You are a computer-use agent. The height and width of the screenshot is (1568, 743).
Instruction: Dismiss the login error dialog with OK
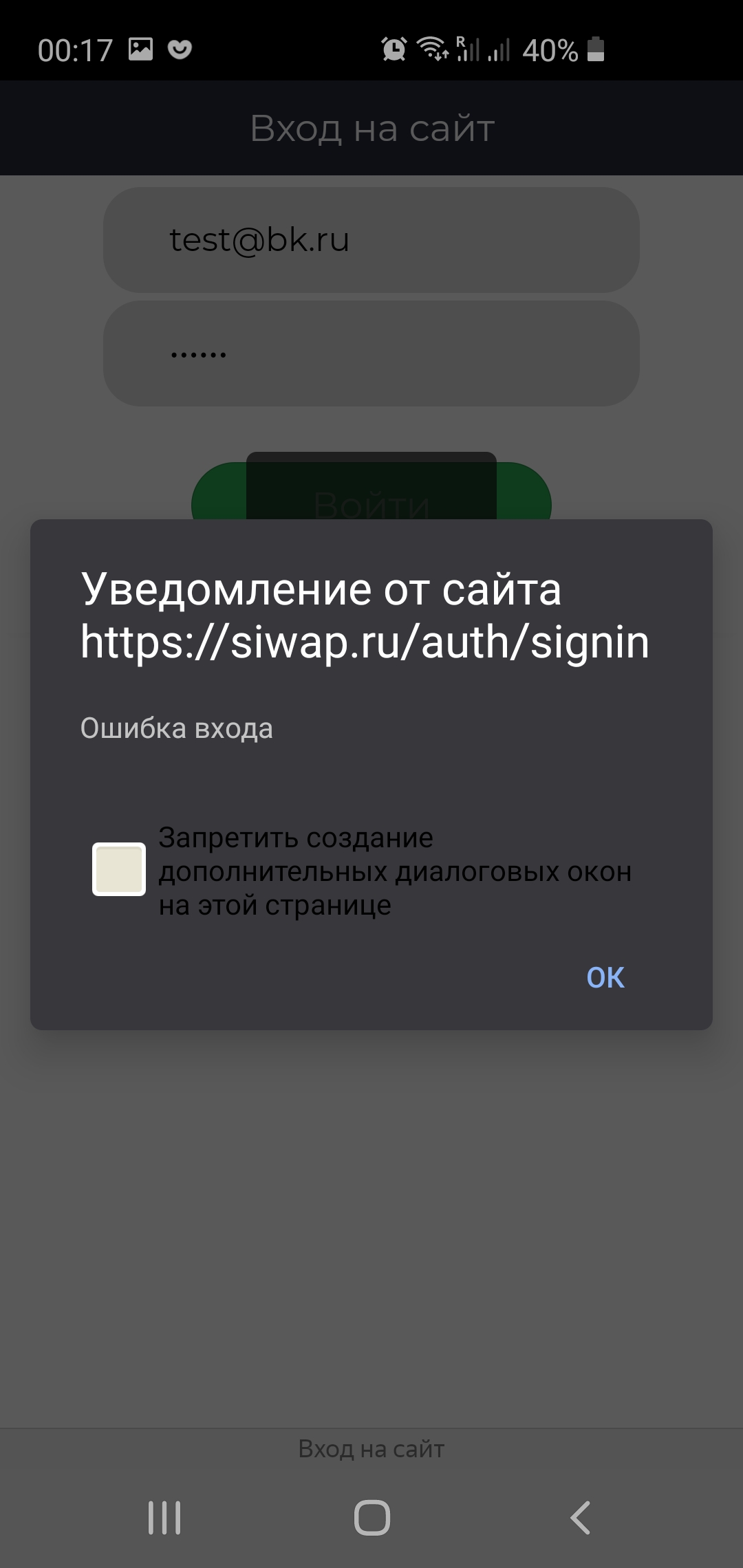(x=605, y=977)
